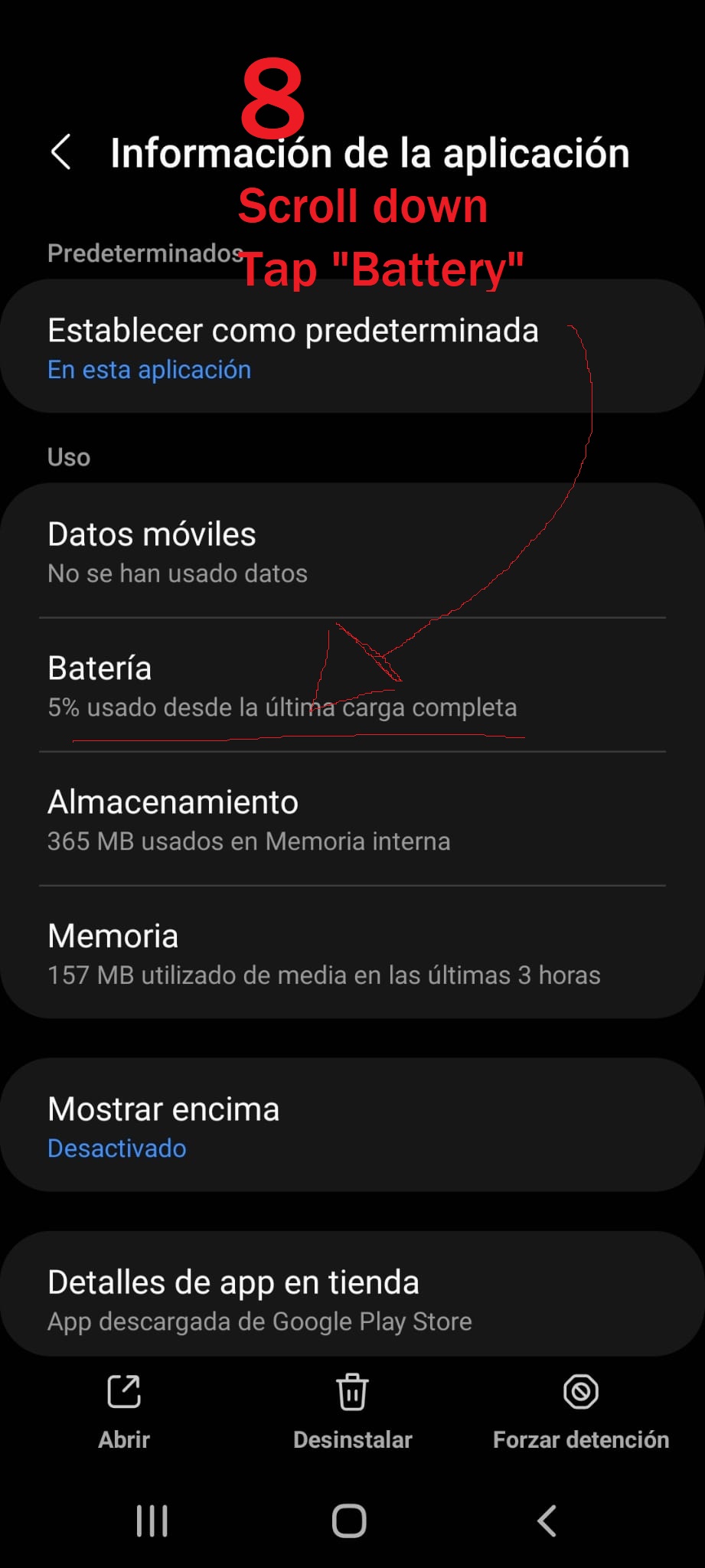Tap Forzar detención
This screenshot has width=705, height=1568.
point(581,1413)
